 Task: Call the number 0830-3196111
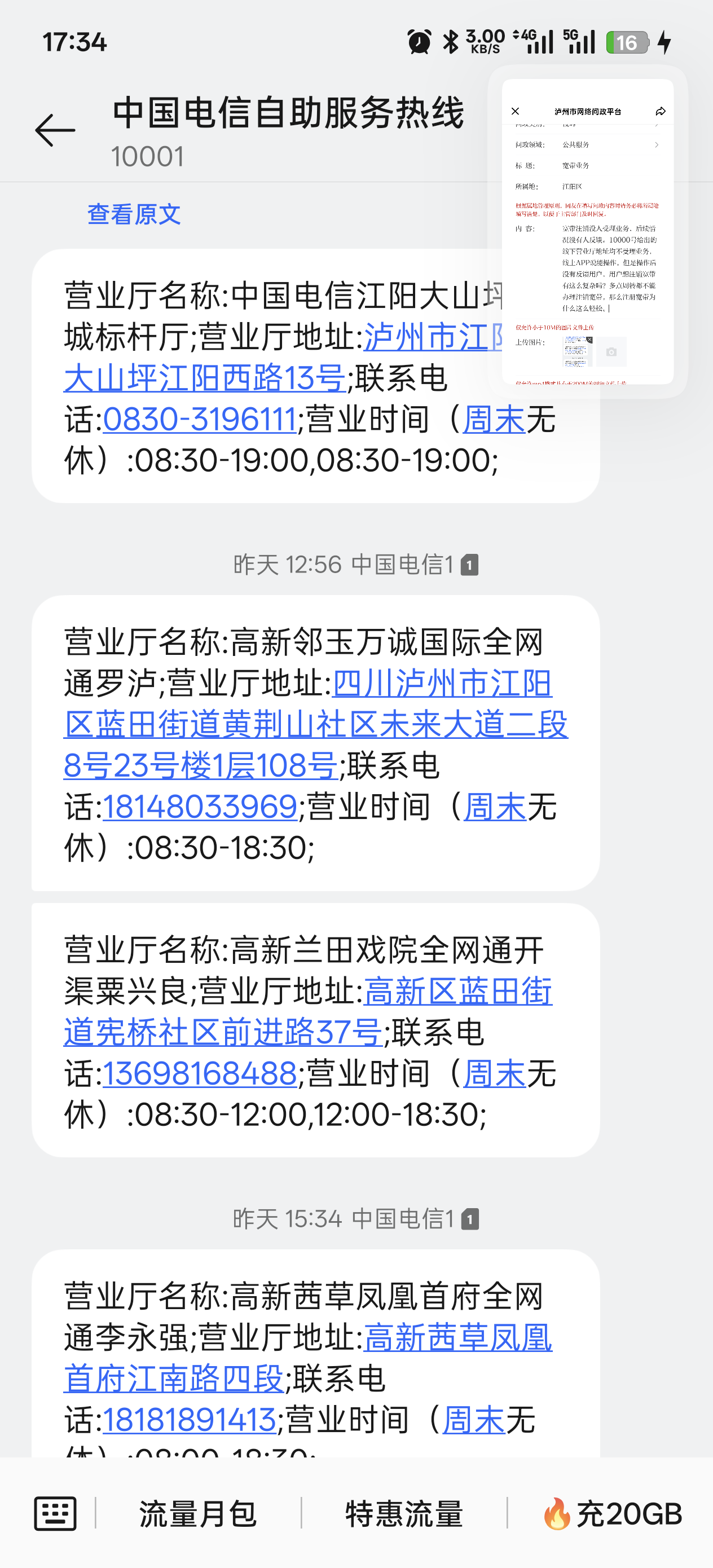coord(199,420)
